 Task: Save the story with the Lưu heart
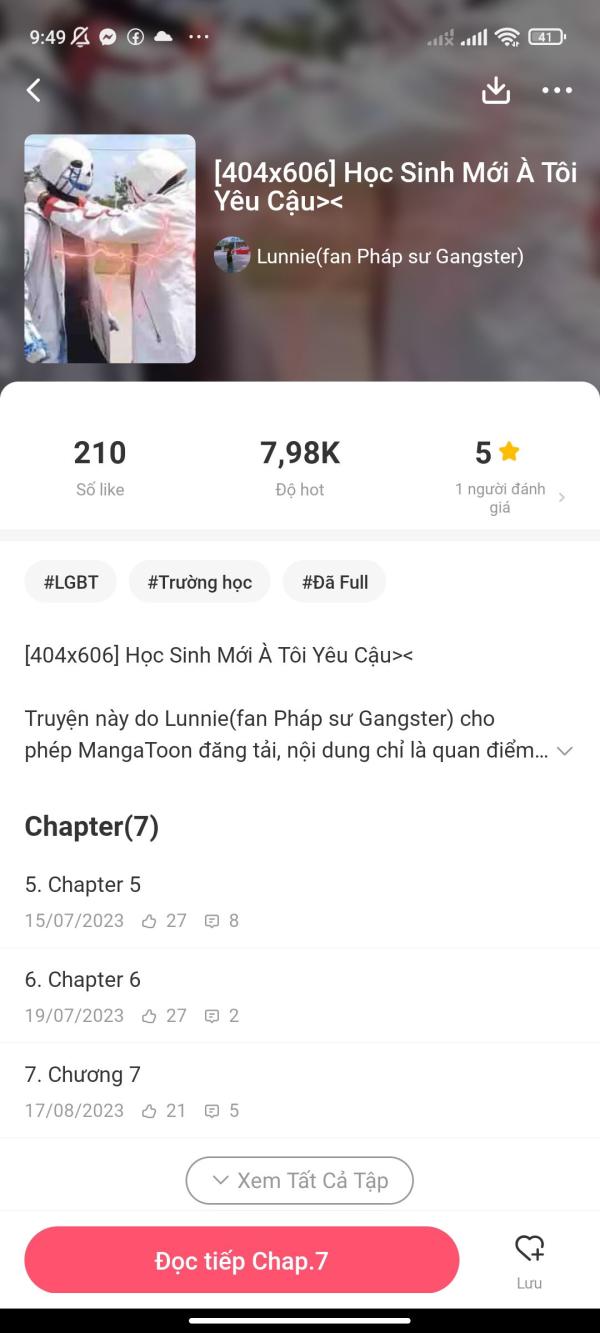[x=529, y=1260]
